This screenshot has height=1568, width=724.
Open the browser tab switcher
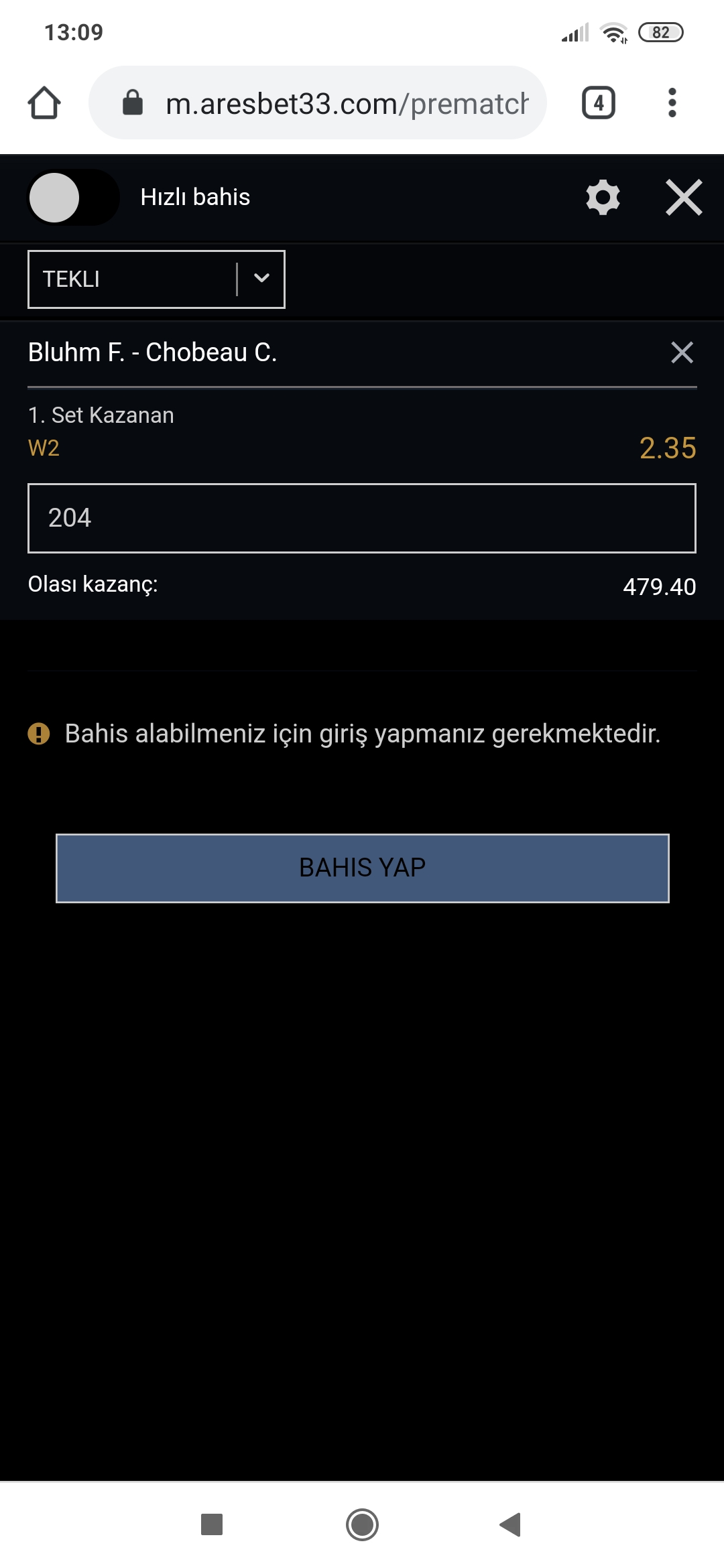tap(598, 103)
